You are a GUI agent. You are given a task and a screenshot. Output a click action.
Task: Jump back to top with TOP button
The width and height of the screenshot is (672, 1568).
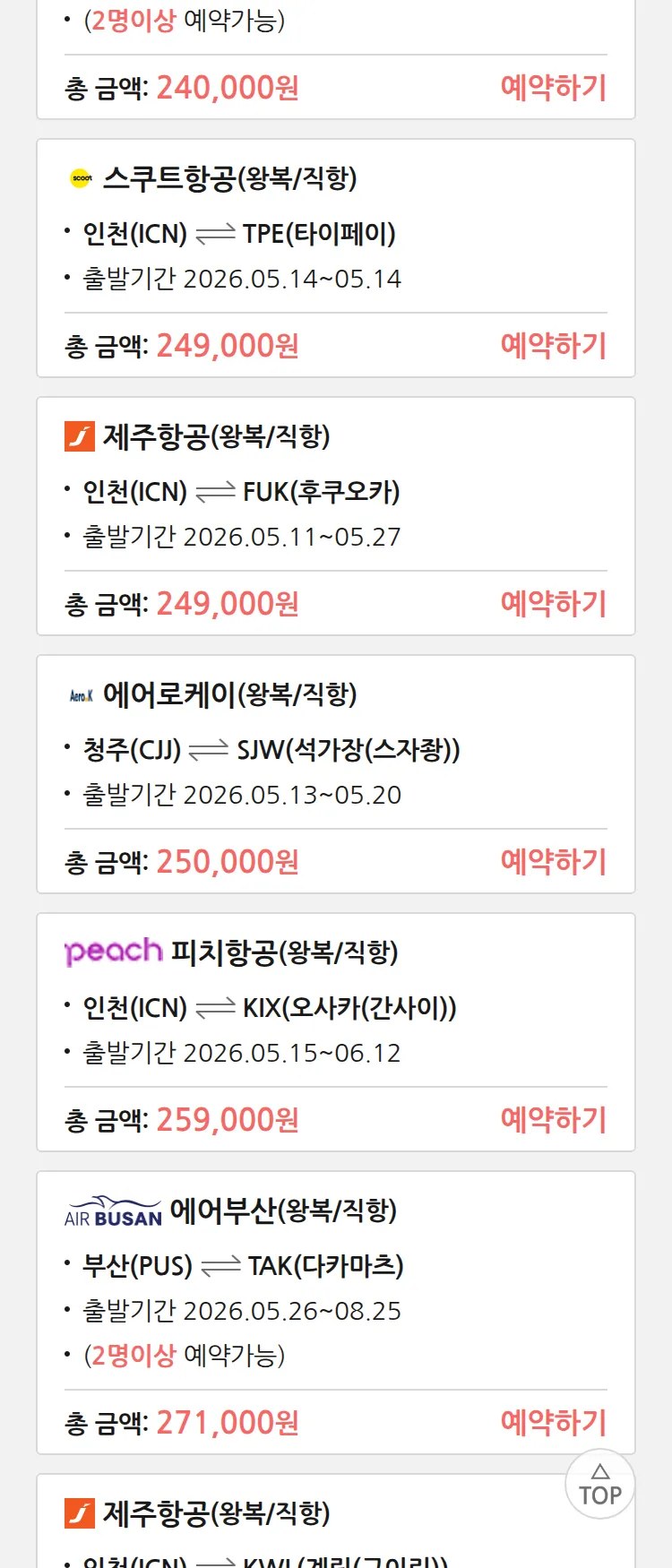click(x=600, y=1484)
